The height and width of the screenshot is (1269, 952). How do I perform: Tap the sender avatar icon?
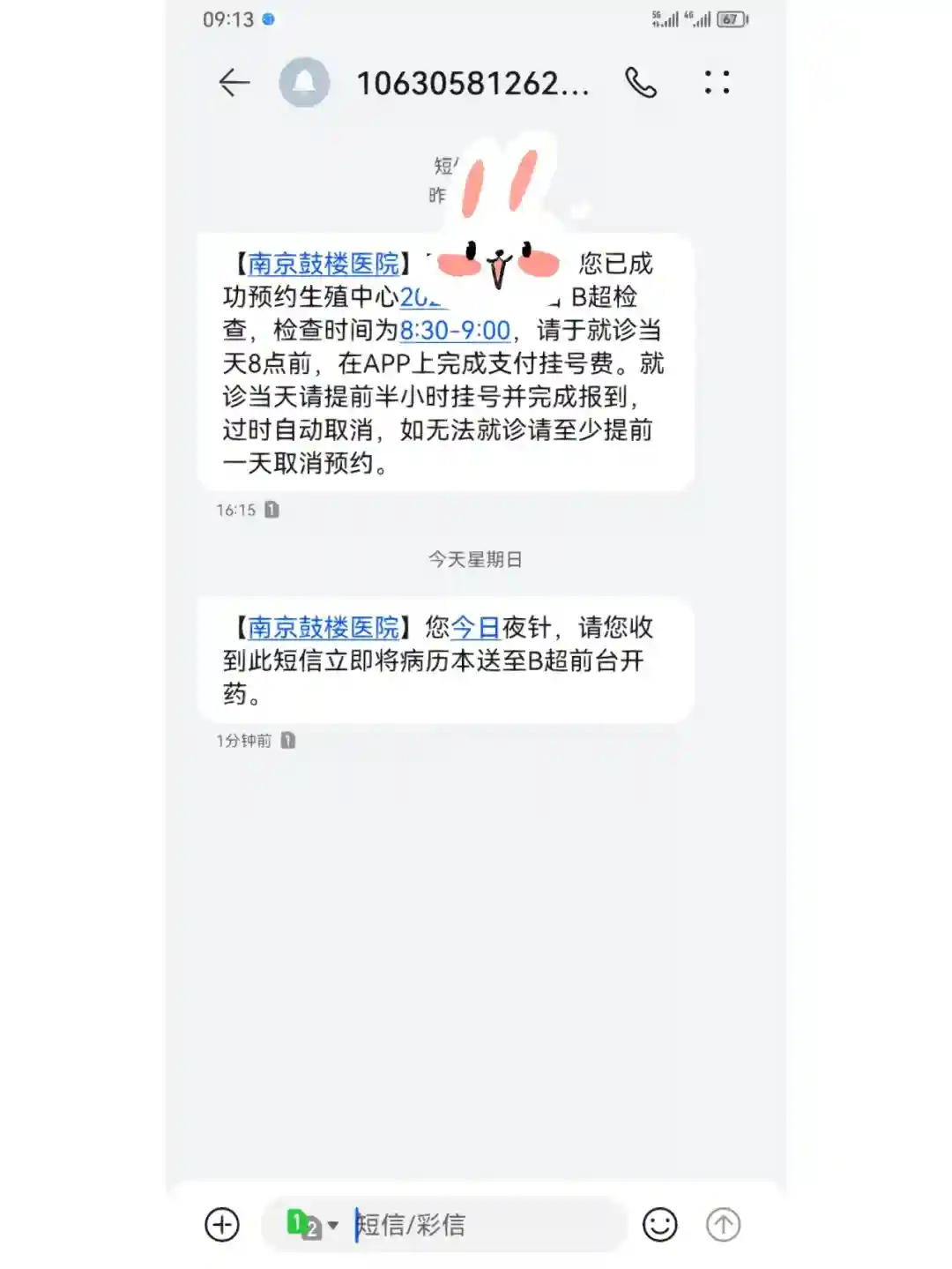pyautogui.click(x=304, y=83)
